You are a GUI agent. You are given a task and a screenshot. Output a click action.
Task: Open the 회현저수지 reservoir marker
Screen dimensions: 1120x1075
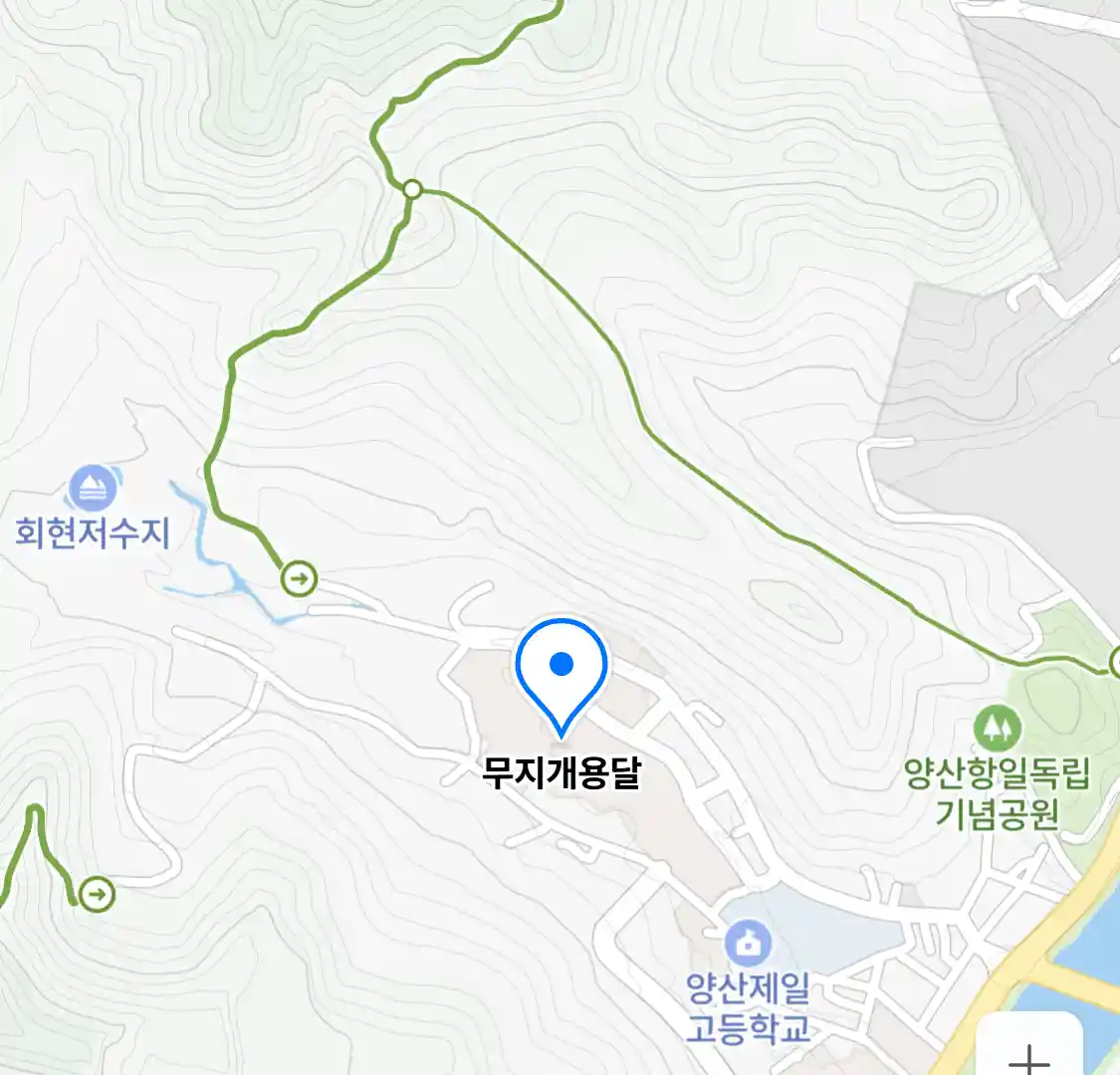point(93,489)
